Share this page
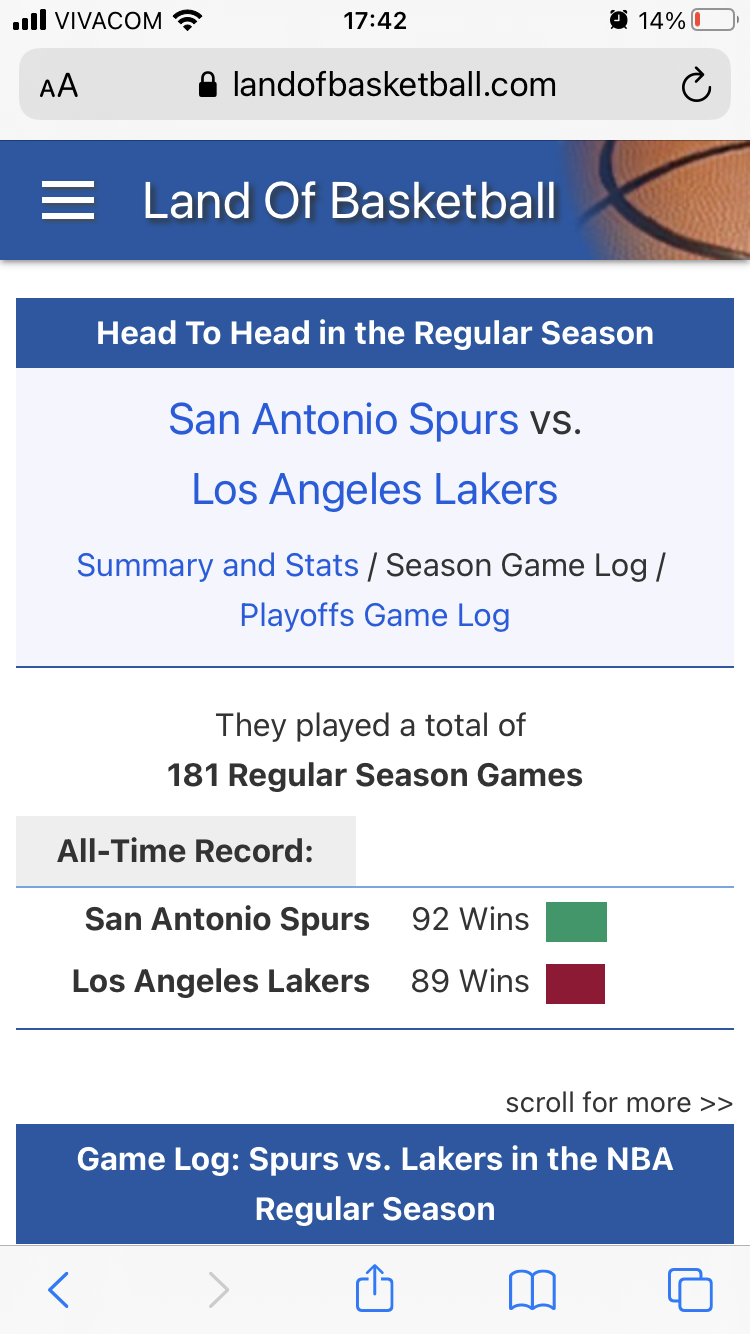750x1334 pixels. click(x=375, y=1288)
